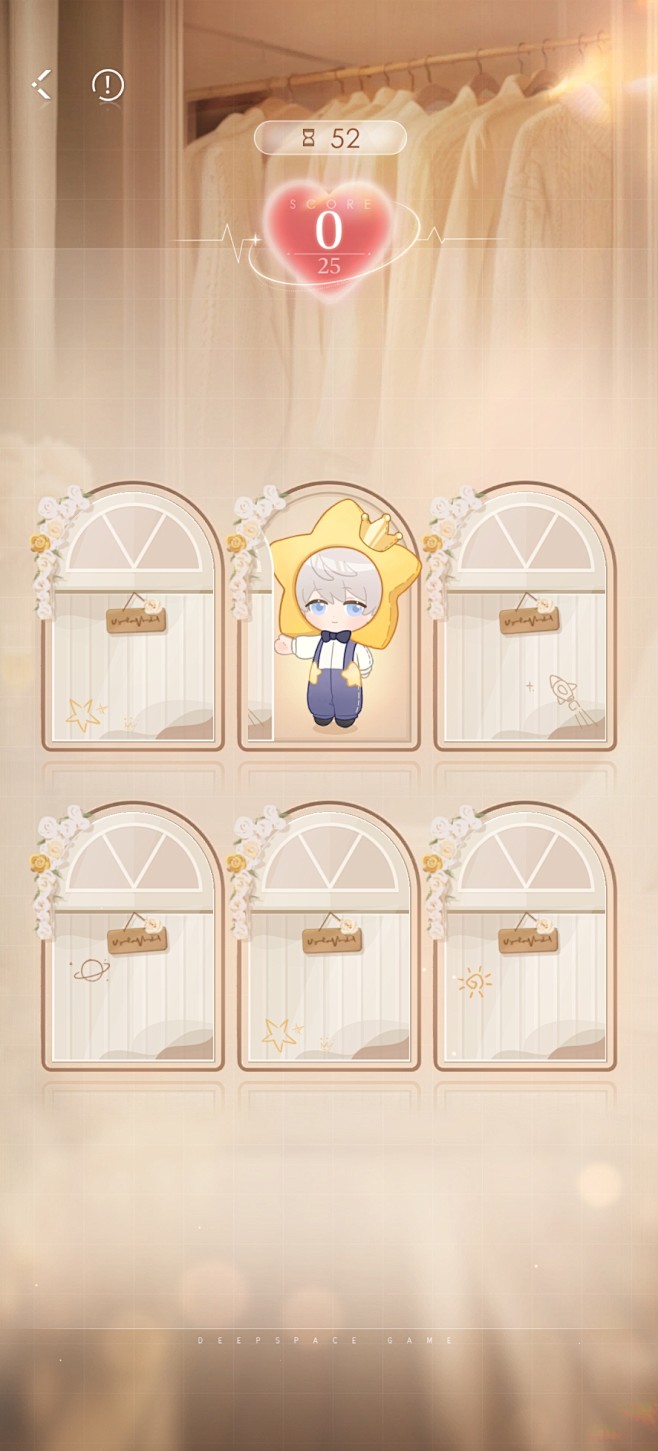This screenshot has width=658, height=1451.
Task: Open the exclamation info icon
Action: pyautogui.click(x=108, y=85)
